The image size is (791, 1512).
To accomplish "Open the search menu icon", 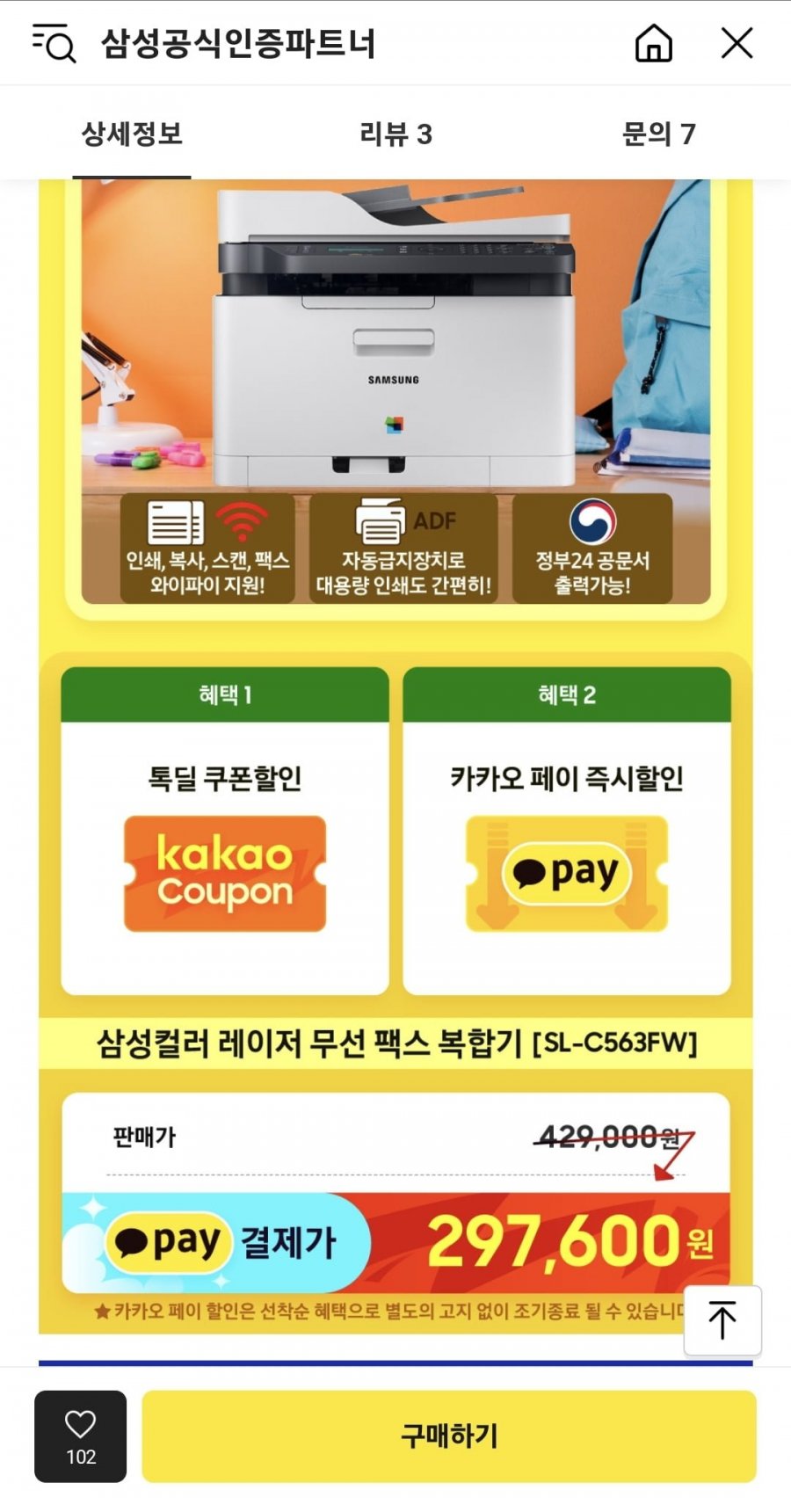I will pos(54,43).
